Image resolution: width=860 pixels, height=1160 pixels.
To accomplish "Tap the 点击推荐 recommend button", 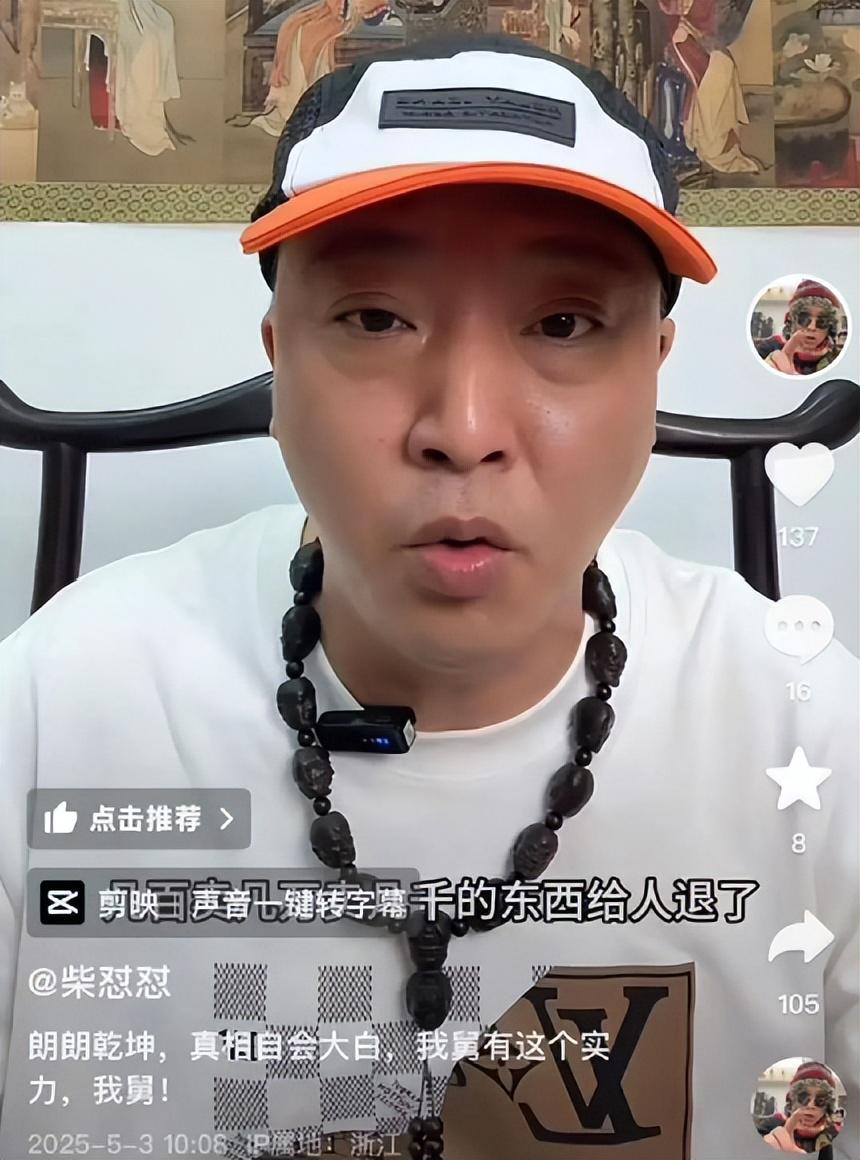I will point(139,819).
